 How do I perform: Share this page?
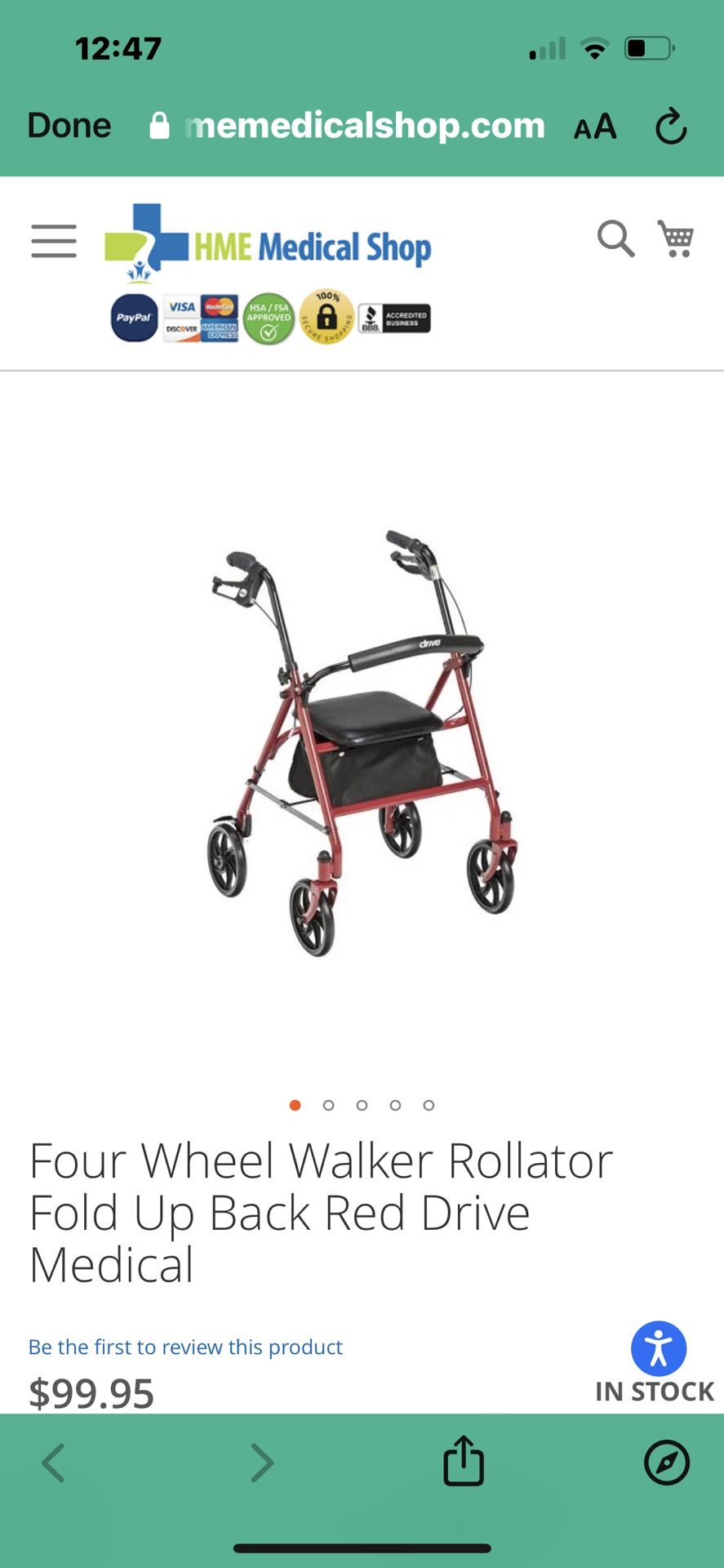coord(464,1461)
